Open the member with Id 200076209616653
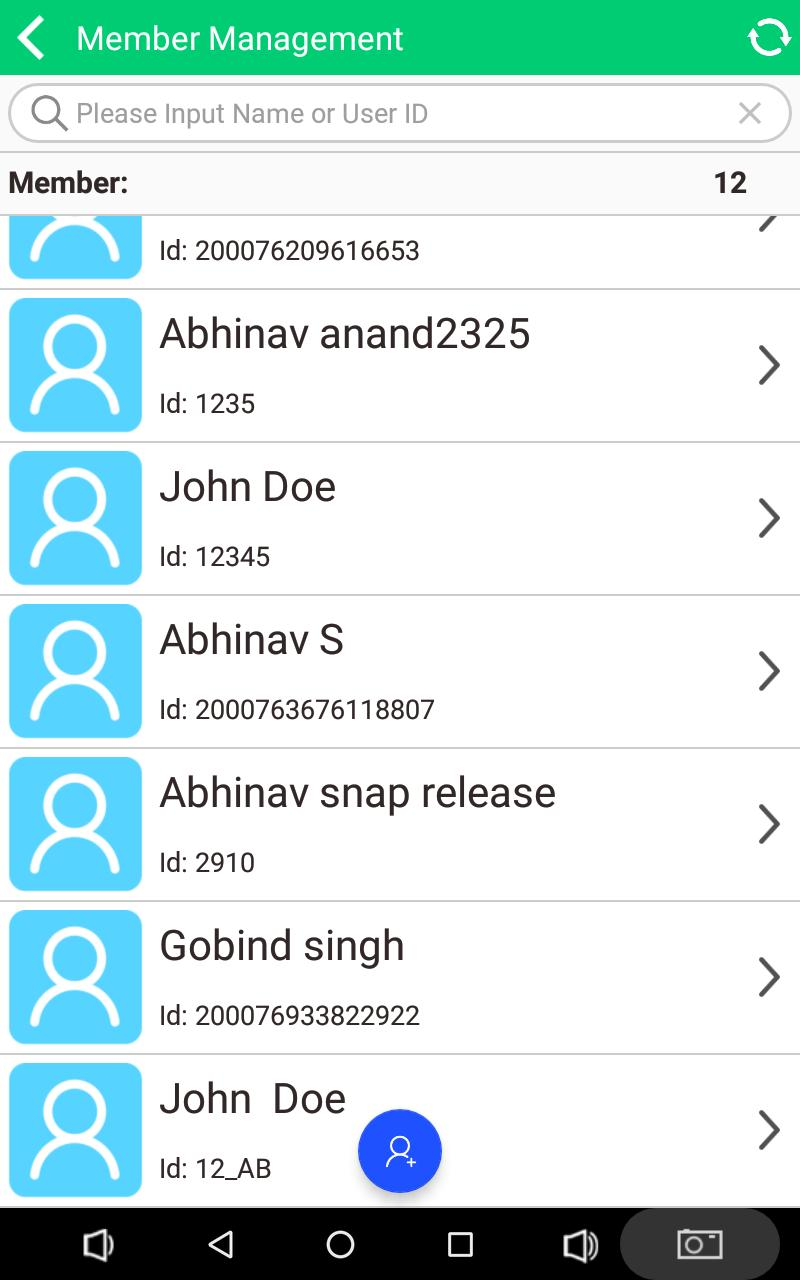Screen dimensions: 800x1280 400,252
